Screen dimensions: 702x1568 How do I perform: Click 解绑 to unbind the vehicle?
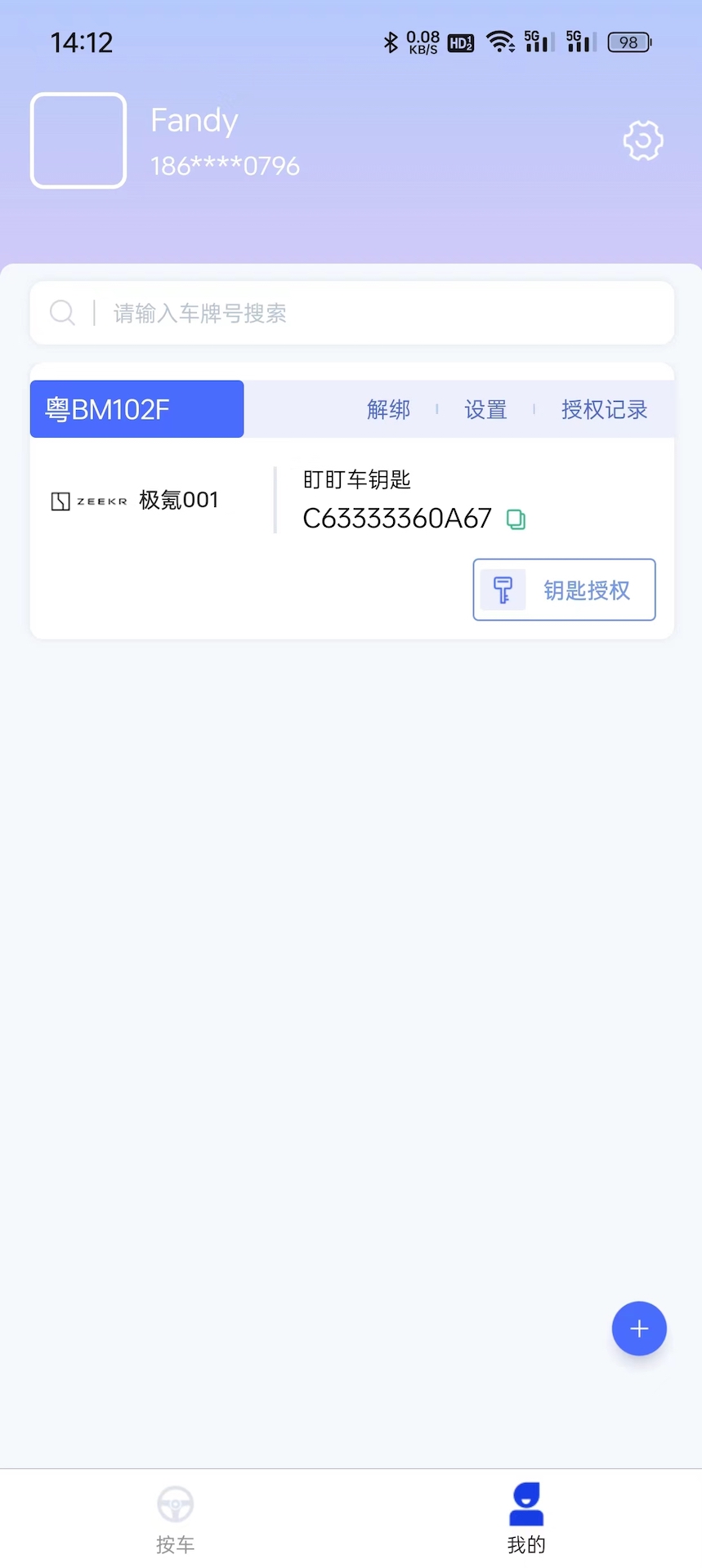coord(388,409)
